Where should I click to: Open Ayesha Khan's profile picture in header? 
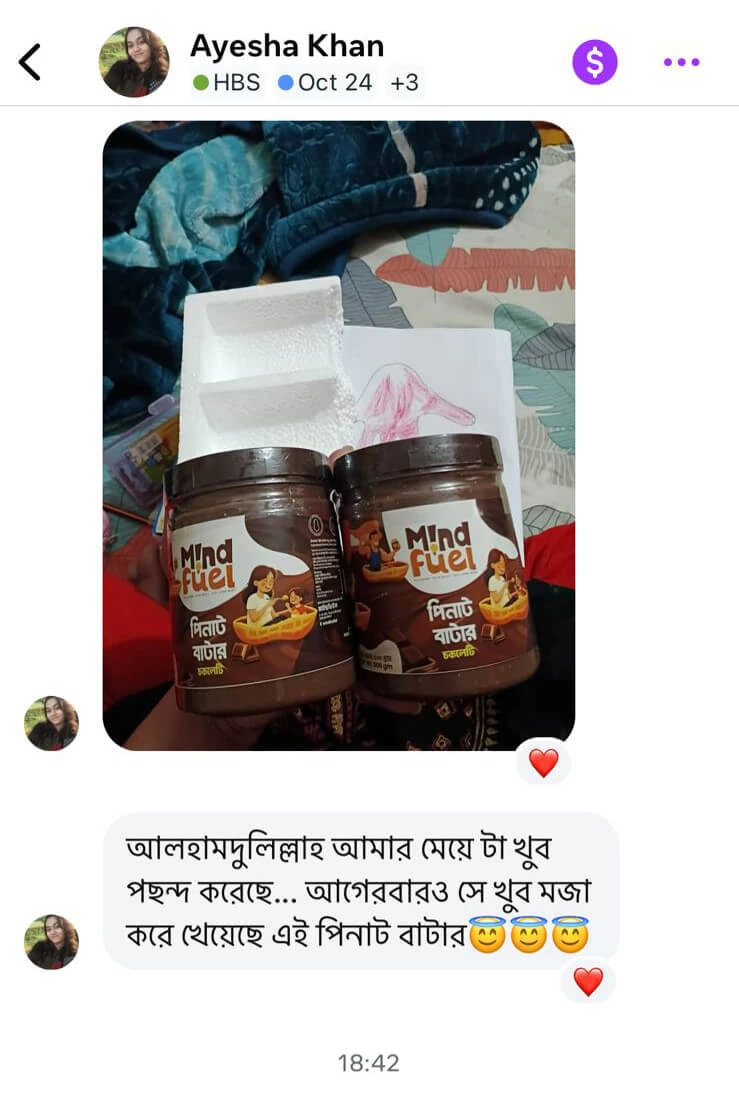(134, 62)
